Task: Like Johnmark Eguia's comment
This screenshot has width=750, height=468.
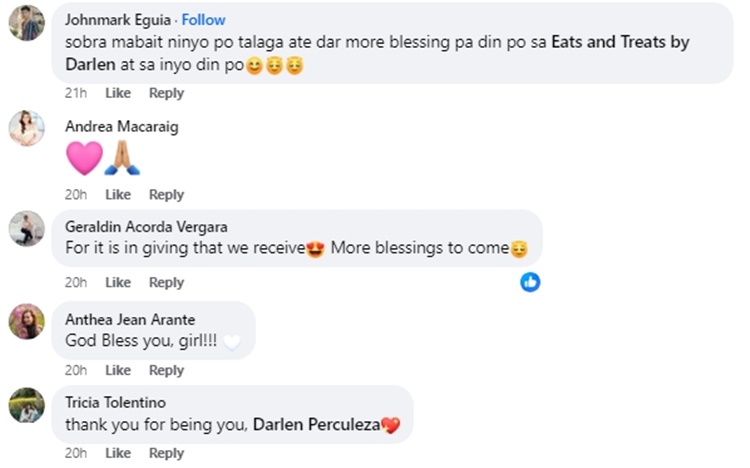Action: (118, 93)
